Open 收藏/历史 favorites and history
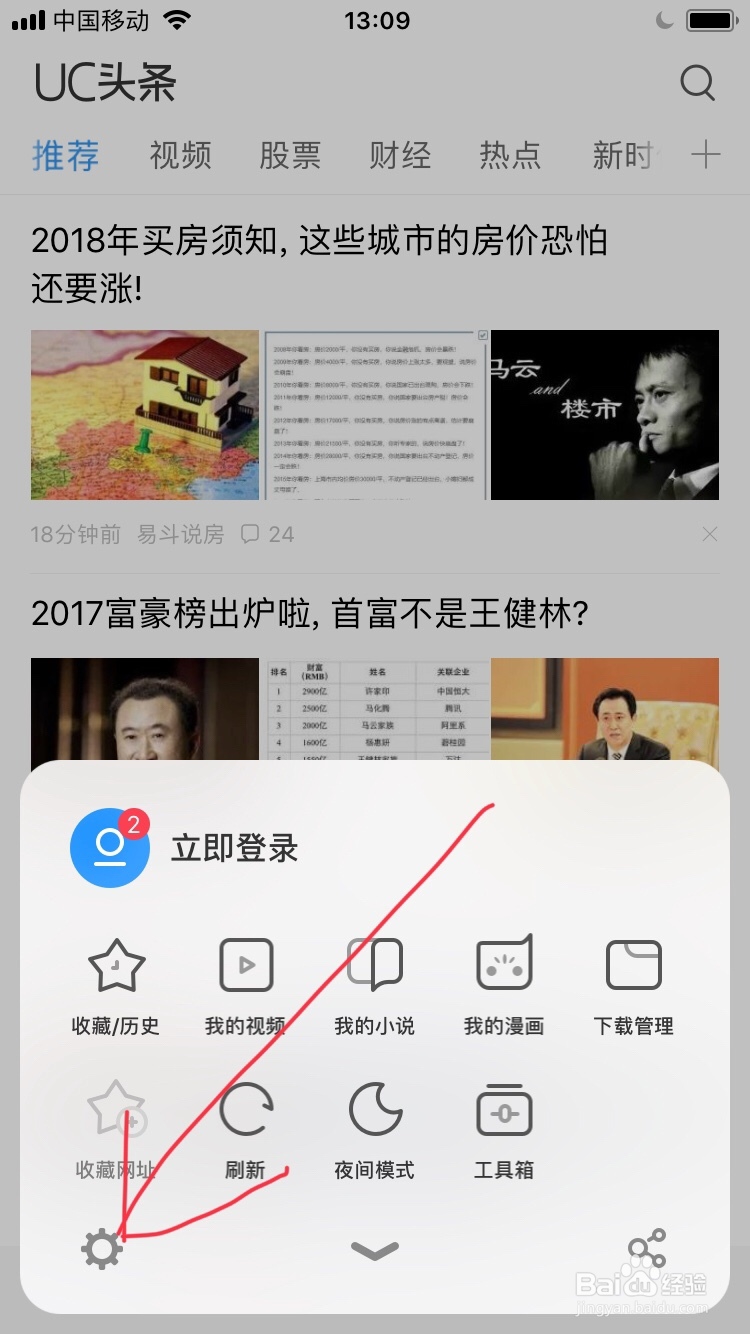The width and height of the screenshot is (750, 1334). pyautogui.click(x=115, y=985)
